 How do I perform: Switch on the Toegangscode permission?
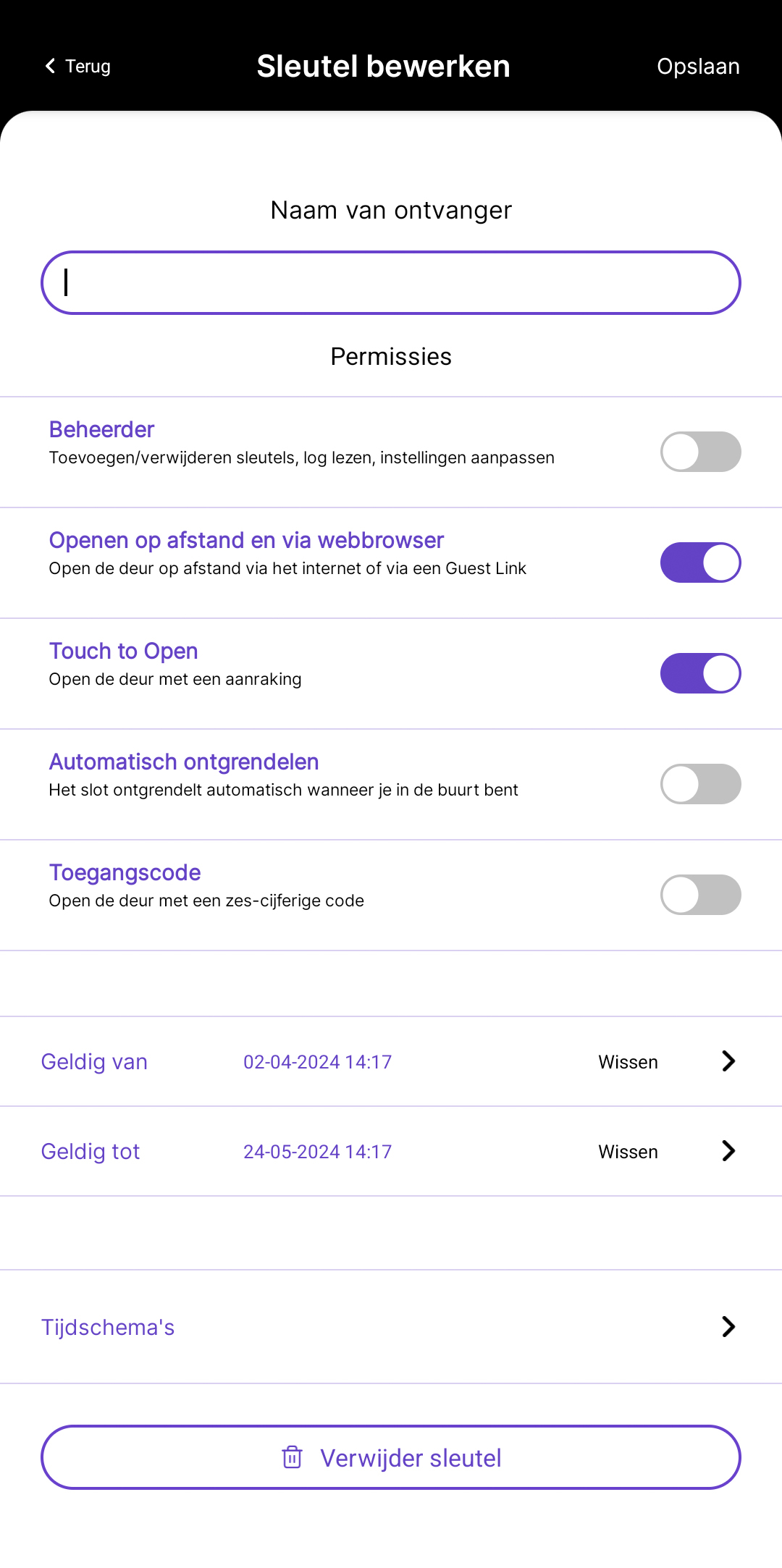pyautogui.click(x=700, y=895)
